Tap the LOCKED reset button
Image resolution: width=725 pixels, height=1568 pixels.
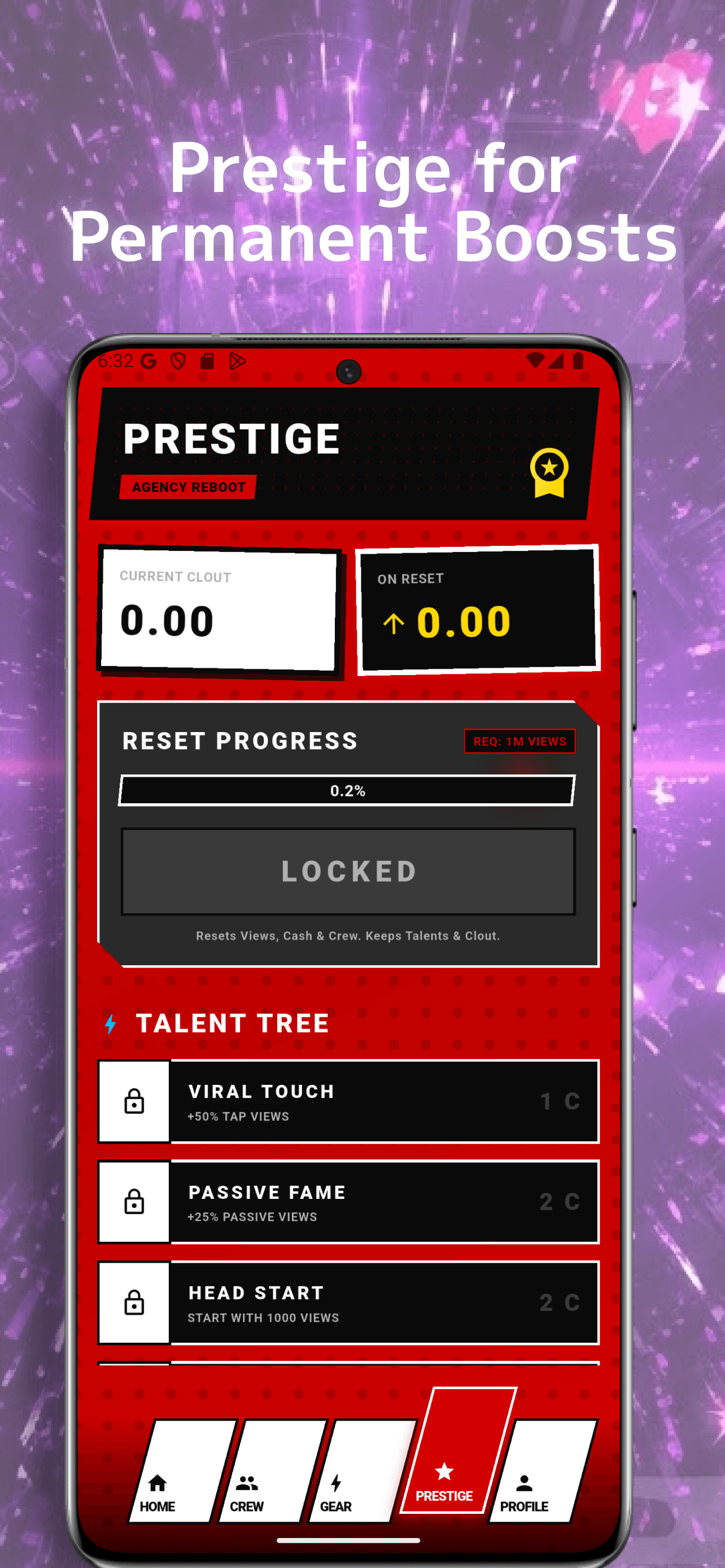[x=348, y=870]
